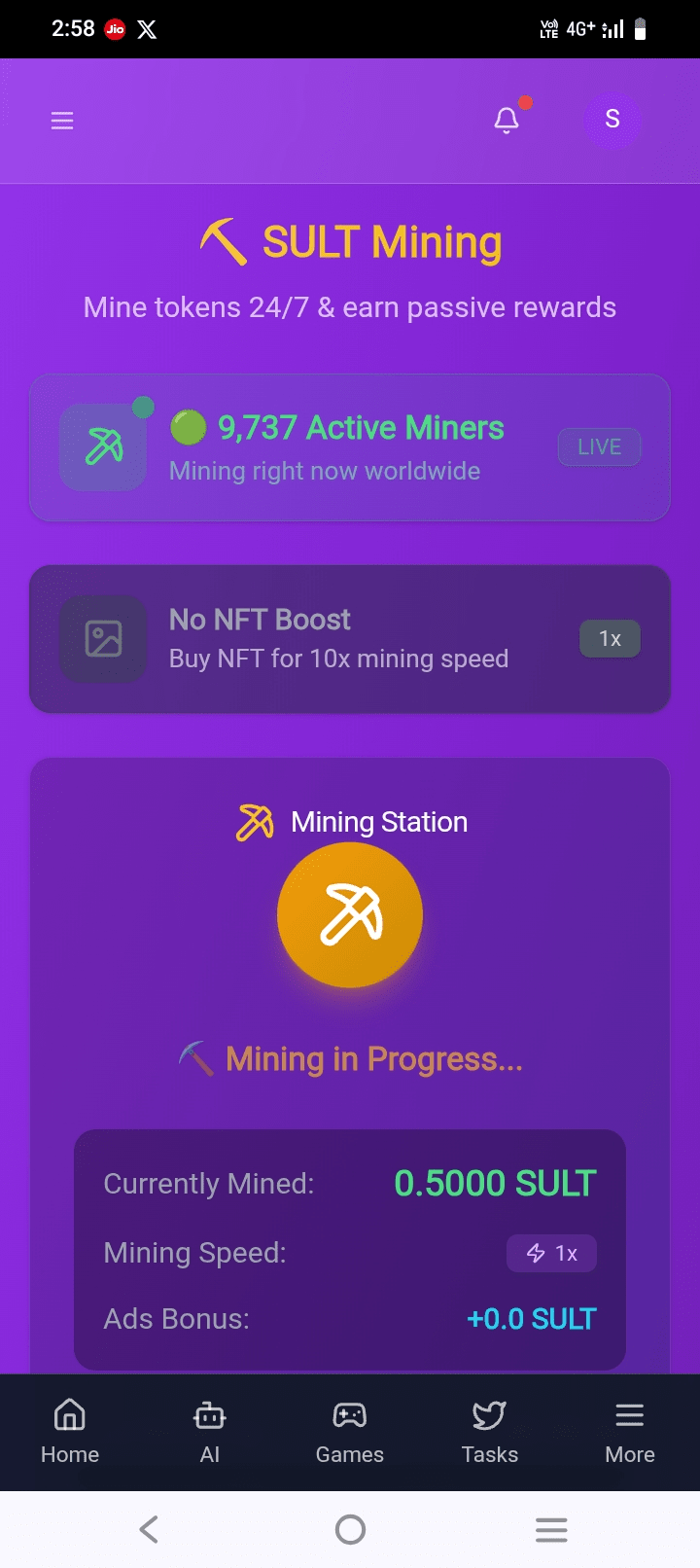
Task: Open the hamburger drawer menu
Action: pos(62,121)
